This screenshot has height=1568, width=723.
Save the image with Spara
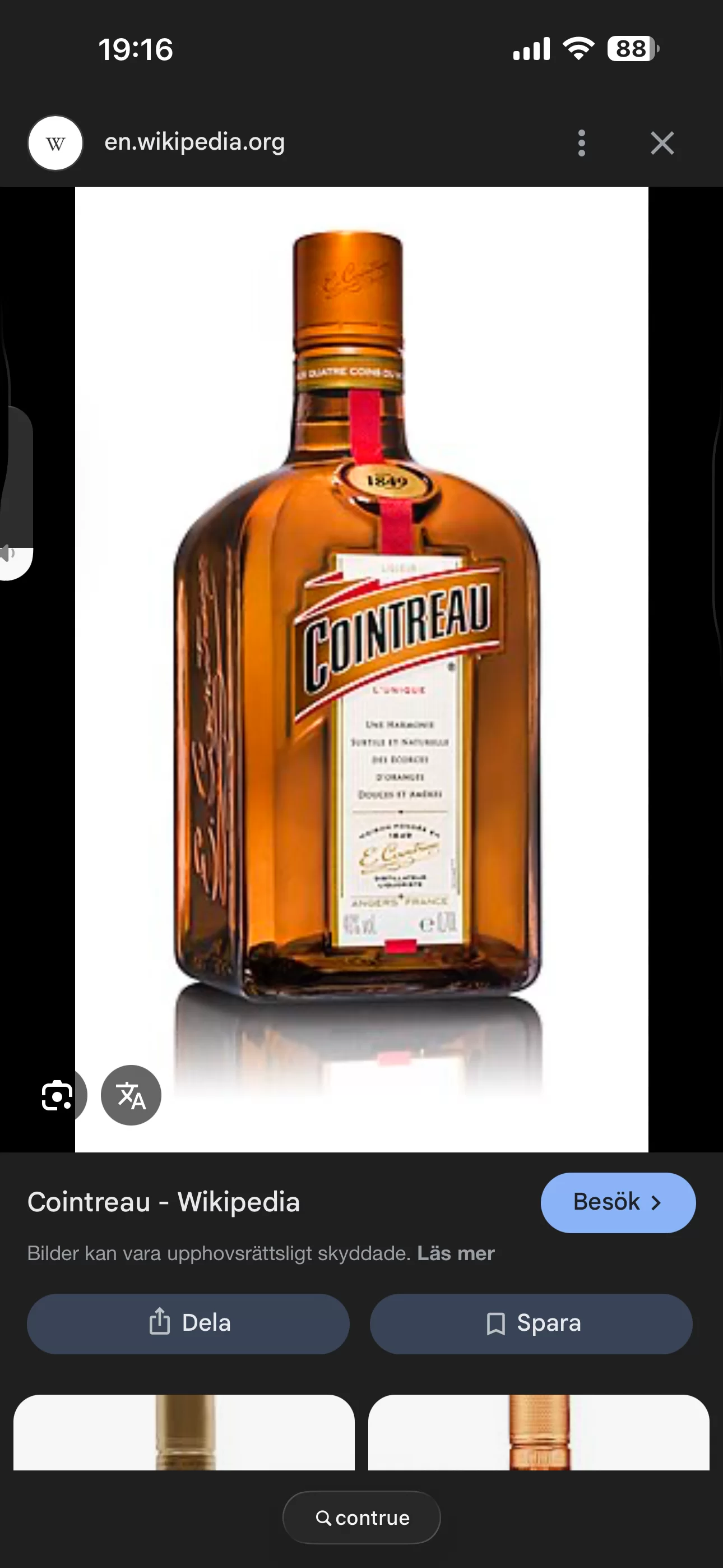(531, 1323)
